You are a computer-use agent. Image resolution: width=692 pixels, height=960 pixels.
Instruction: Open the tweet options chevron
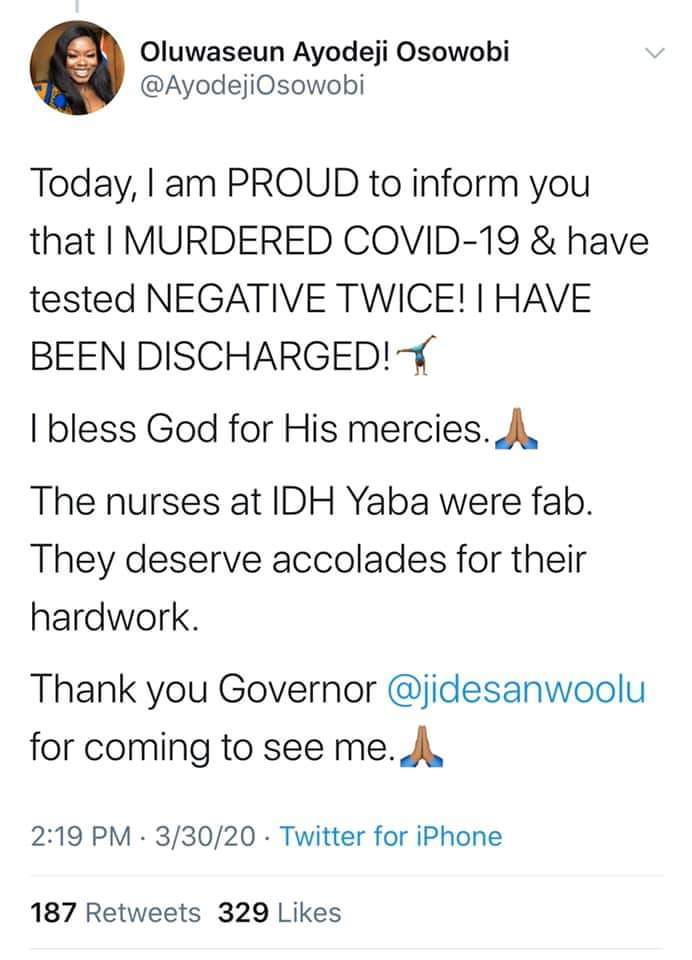click(x=655, y=54)
